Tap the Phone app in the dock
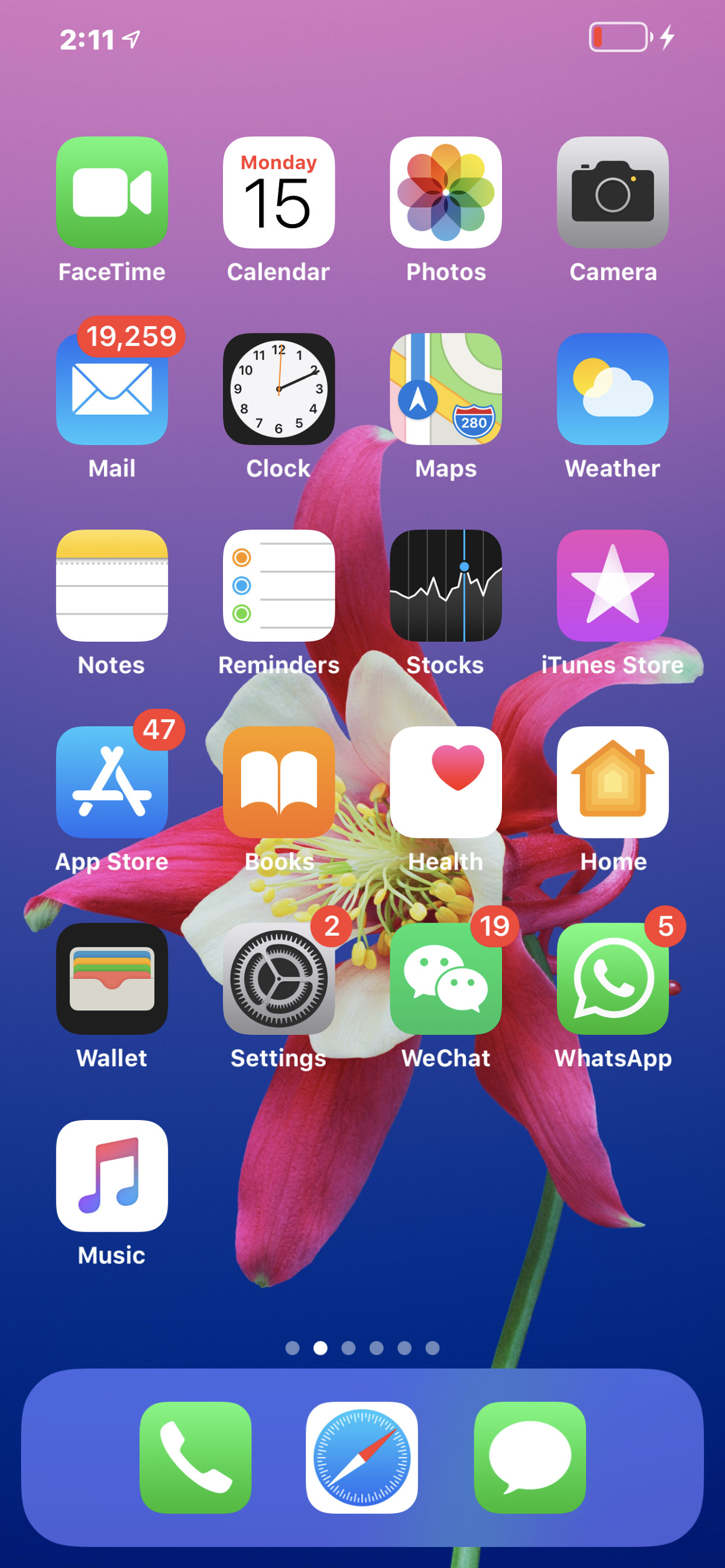Screen dimensions: 725x1568 coord(196,1458)
